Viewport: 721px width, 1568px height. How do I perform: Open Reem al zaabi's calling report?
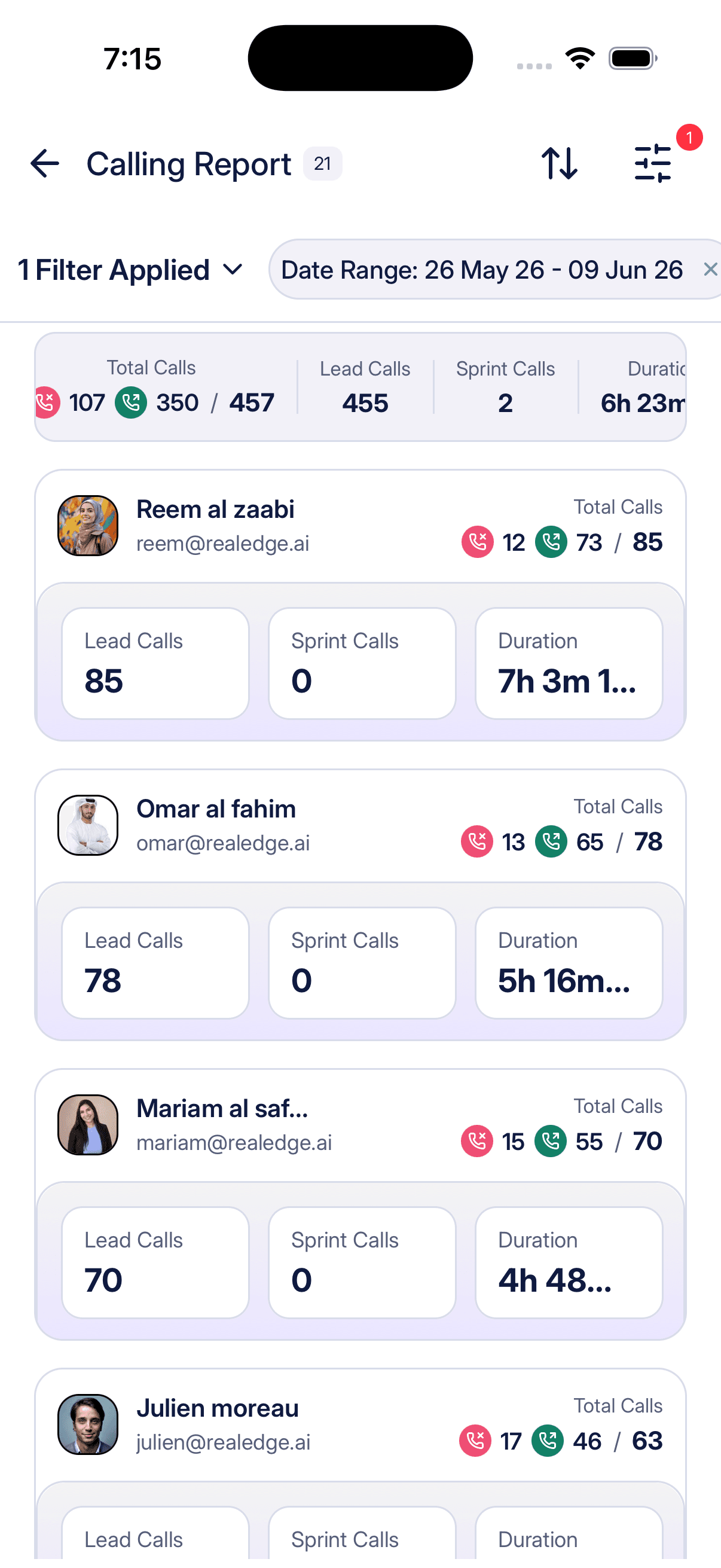[360, 605]
